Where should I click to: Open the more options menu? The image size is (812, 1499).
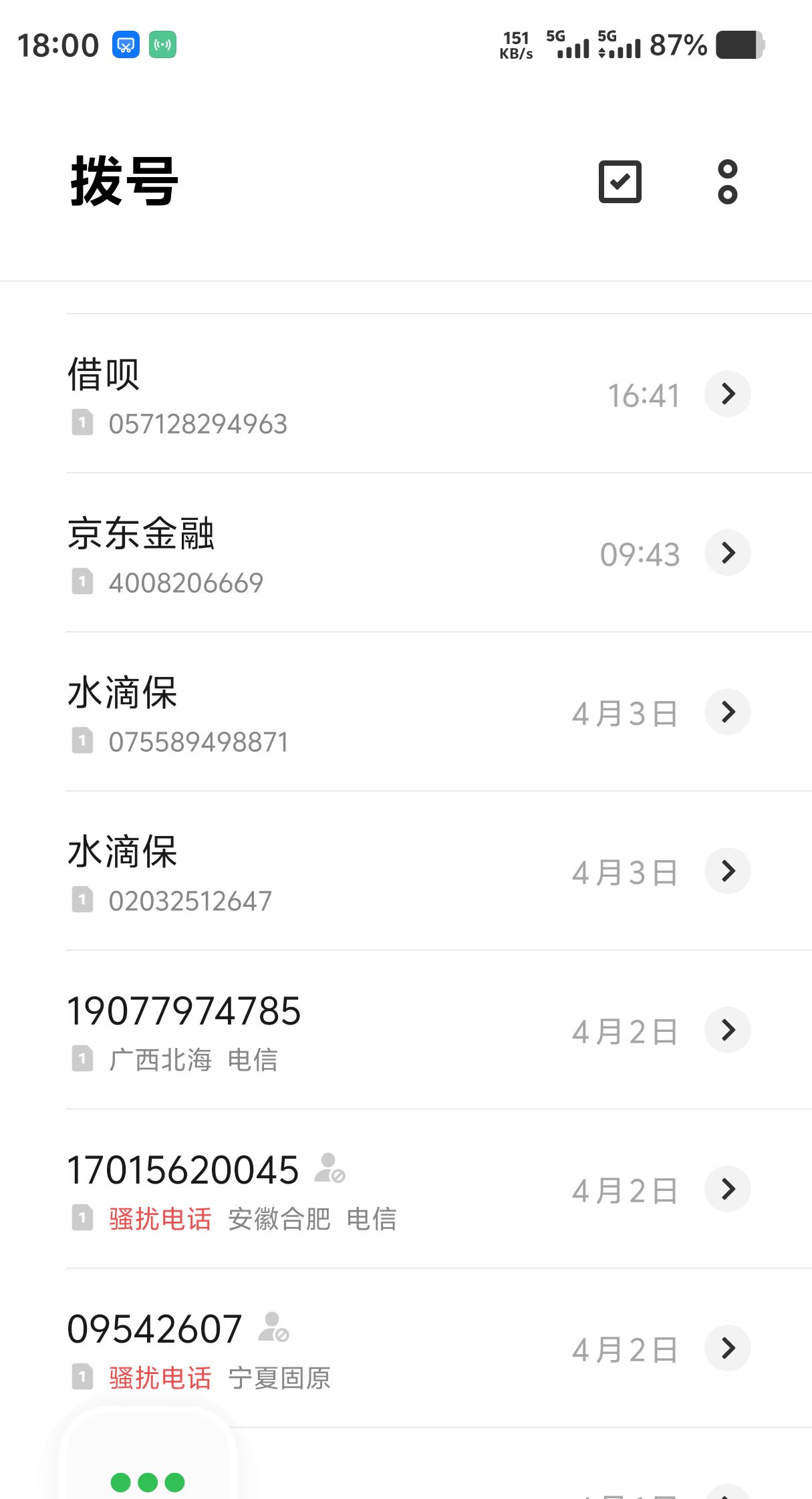(727, 181)
